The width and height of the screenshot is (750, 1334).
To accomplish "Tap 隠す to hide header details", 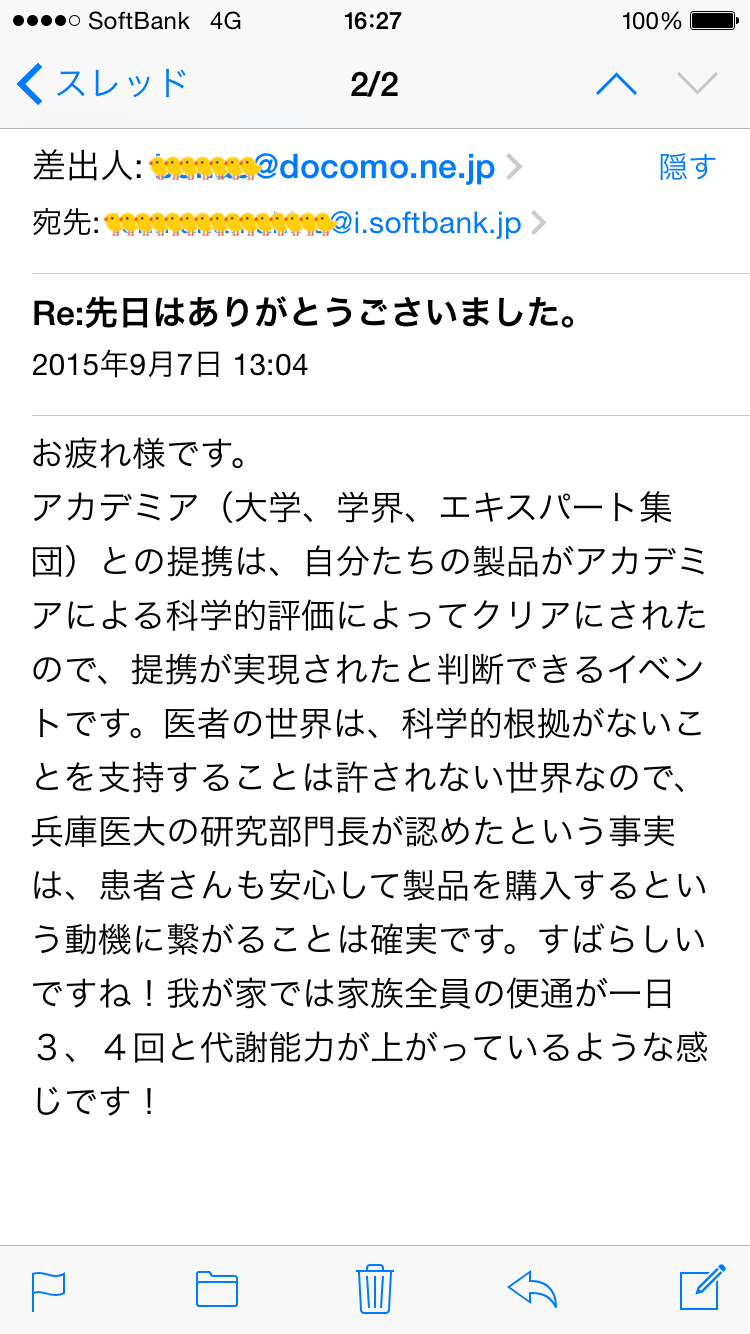I will click(688, 166).
